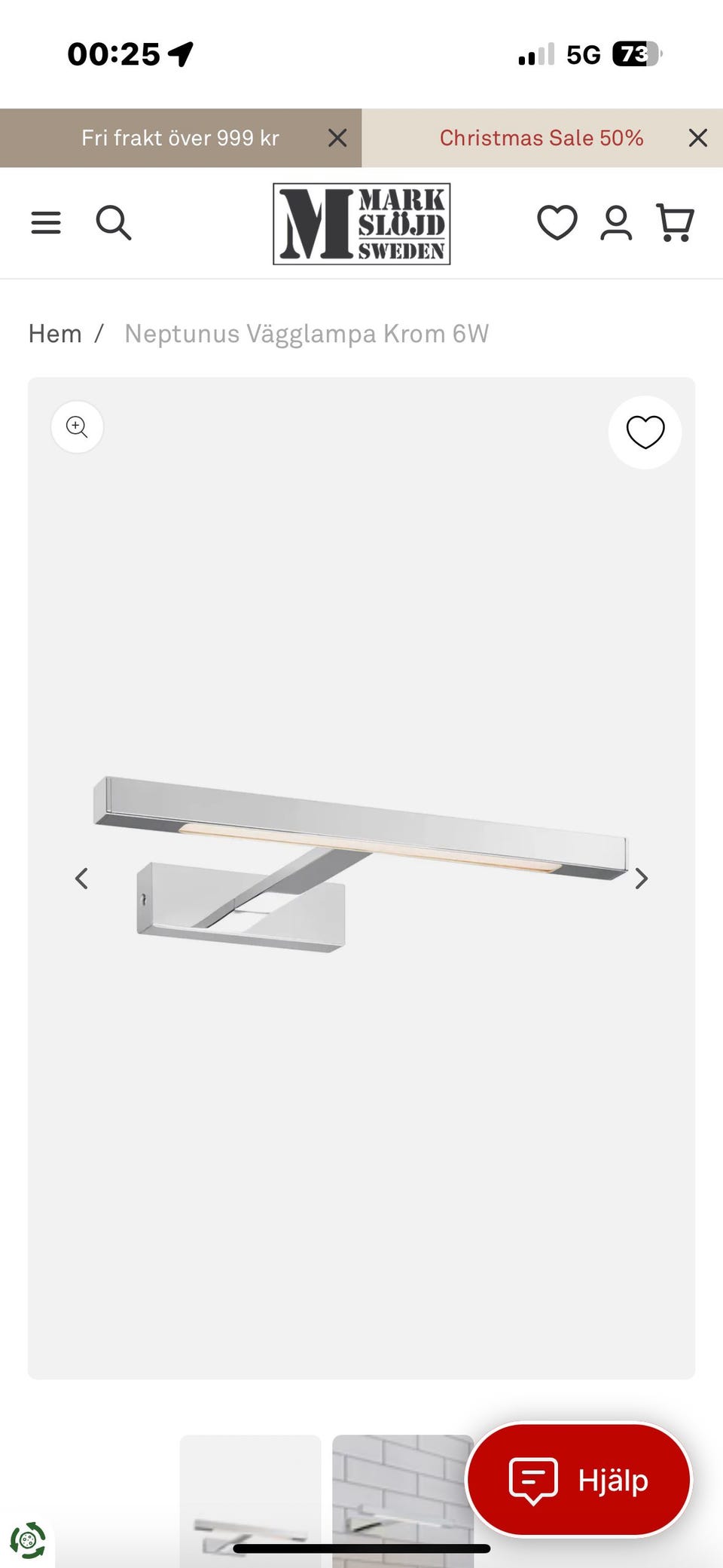Show the previous product image
Screen dimensions: 723x1568
pyautogui.click(x=81, y=879)
